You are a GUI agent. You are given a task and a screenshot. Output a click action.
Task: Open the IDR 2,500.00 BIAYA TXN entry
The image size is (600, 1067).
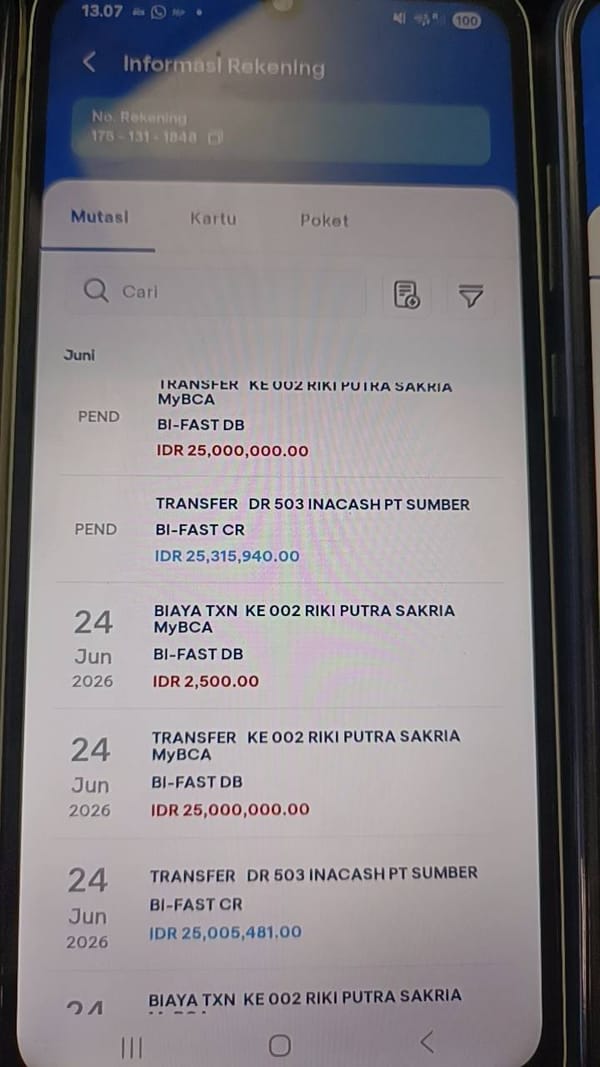279,645
